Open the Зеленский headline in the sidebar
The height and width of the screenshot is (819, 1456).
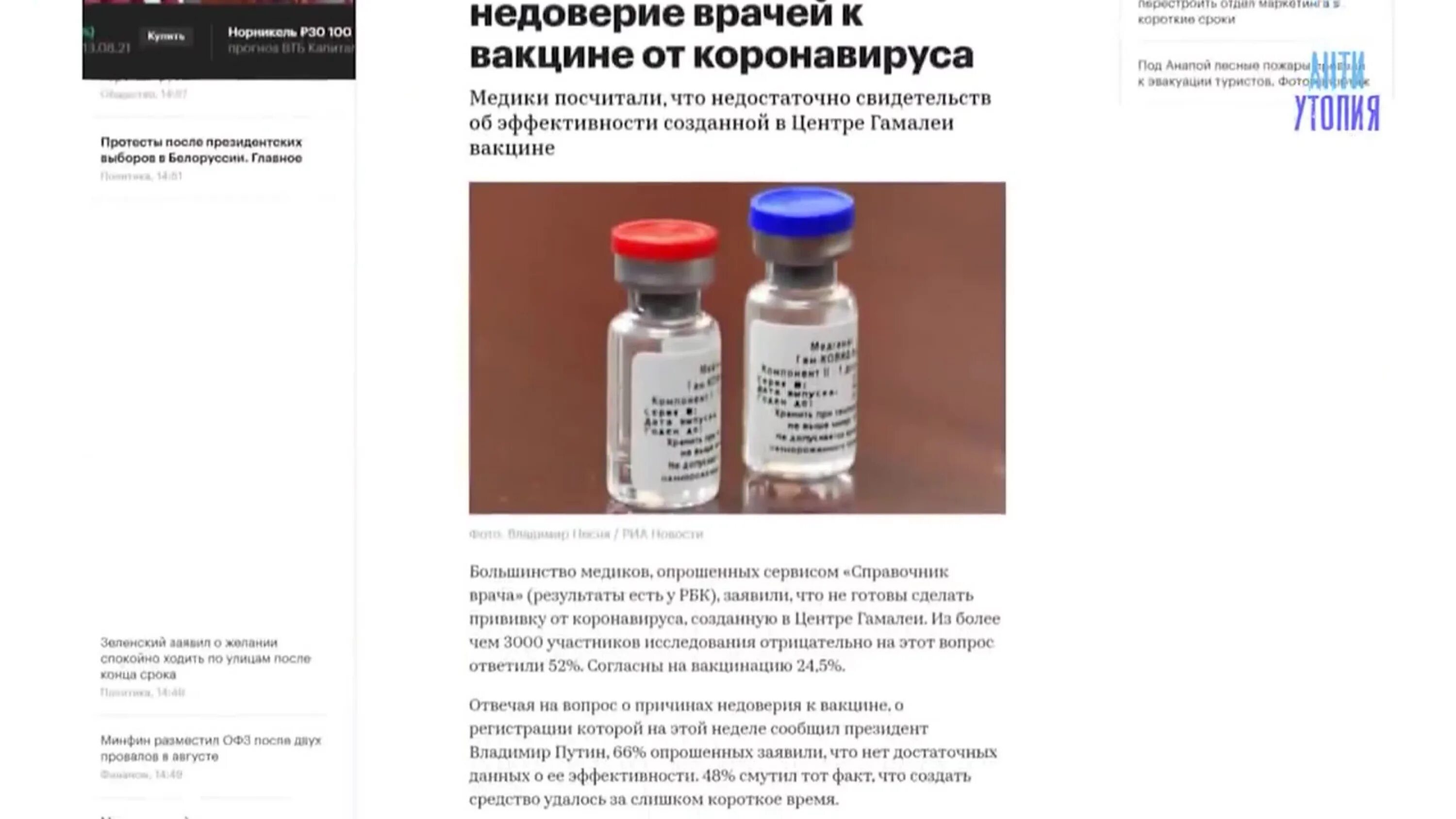206,658
